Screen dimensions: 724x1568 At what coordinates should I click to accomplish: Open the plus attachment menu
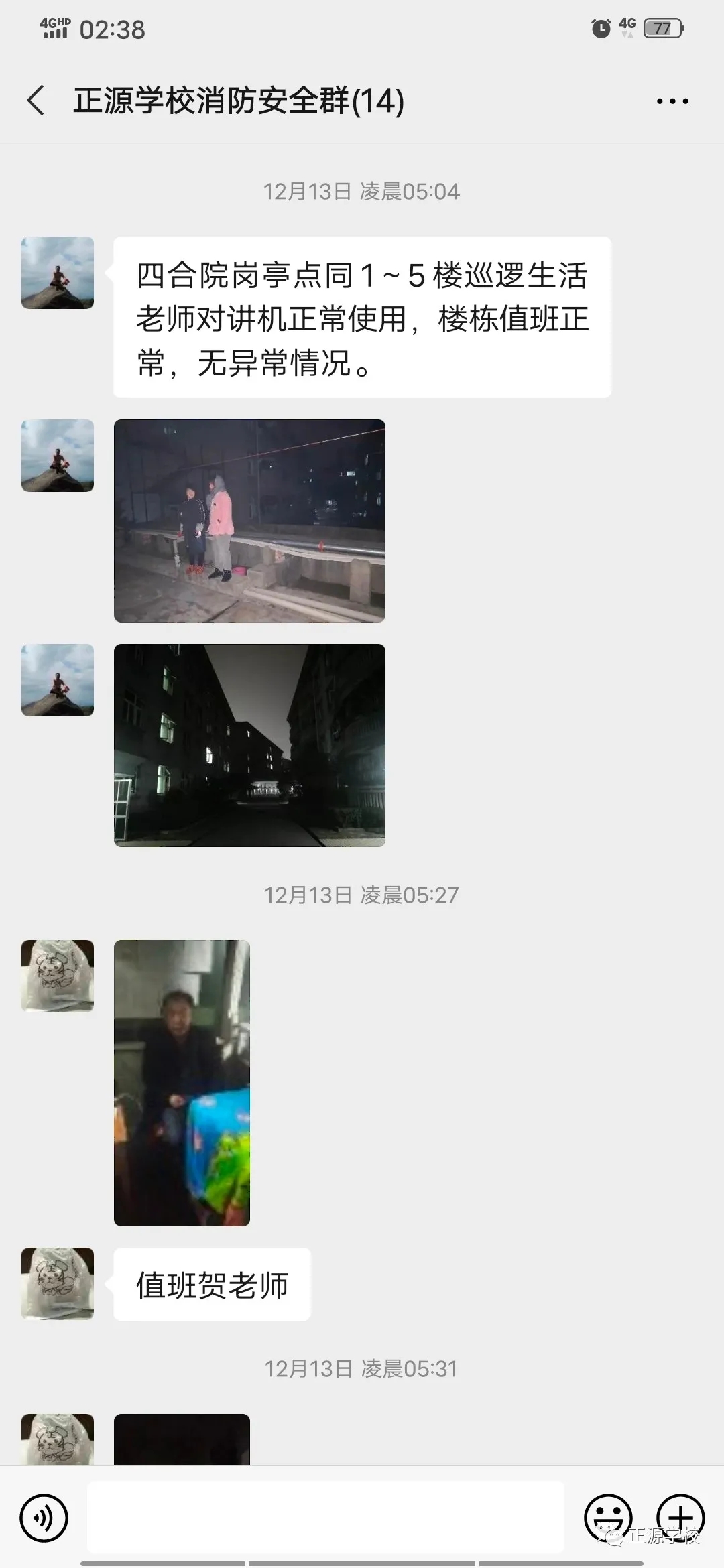coord(680,1517)
